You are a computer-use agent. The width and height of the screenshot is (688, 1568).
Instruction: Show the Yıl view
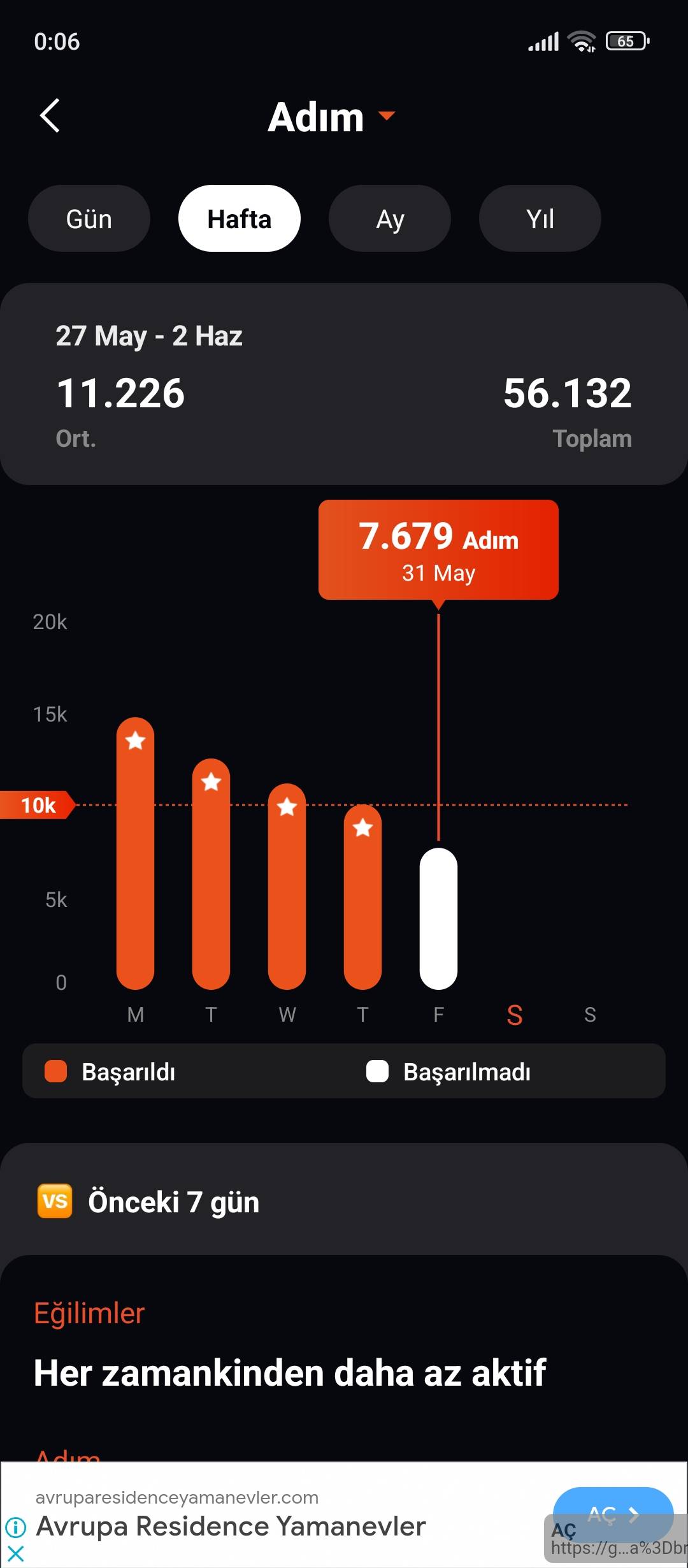540,219
